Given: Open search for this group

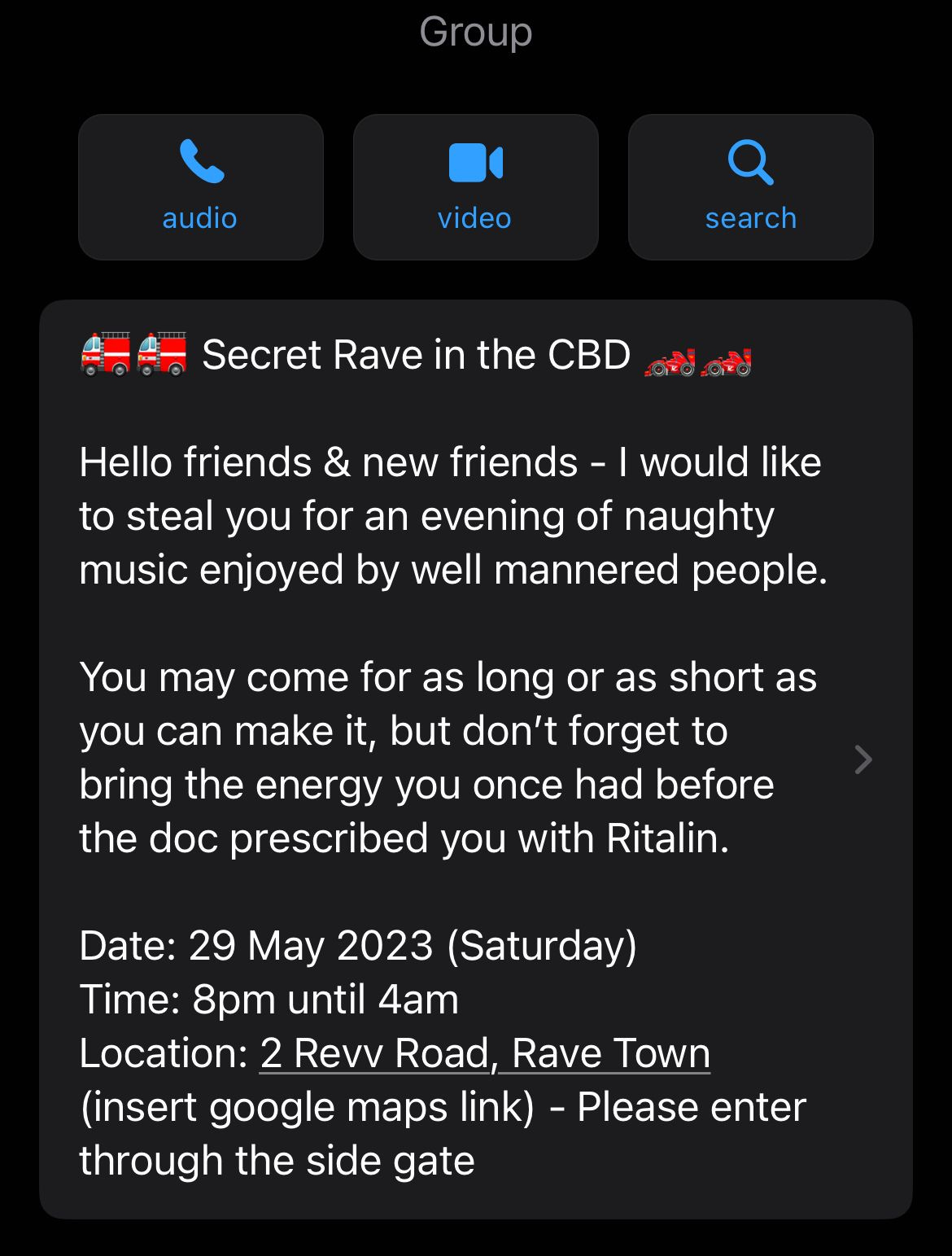Looking at the screenshot, I should pos(750,186).
